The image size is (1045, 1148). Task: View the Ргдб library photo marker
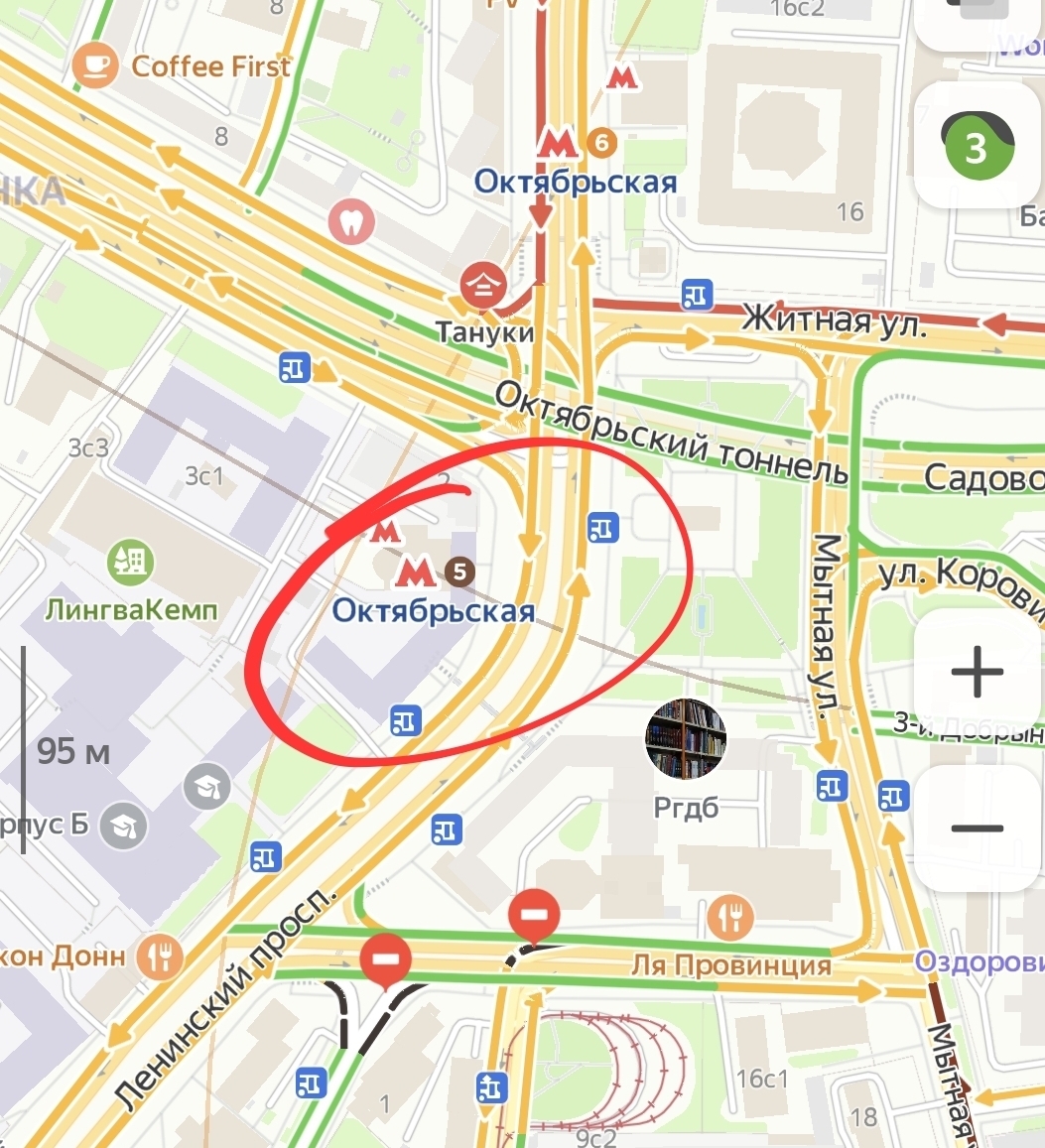click(686, 738)
